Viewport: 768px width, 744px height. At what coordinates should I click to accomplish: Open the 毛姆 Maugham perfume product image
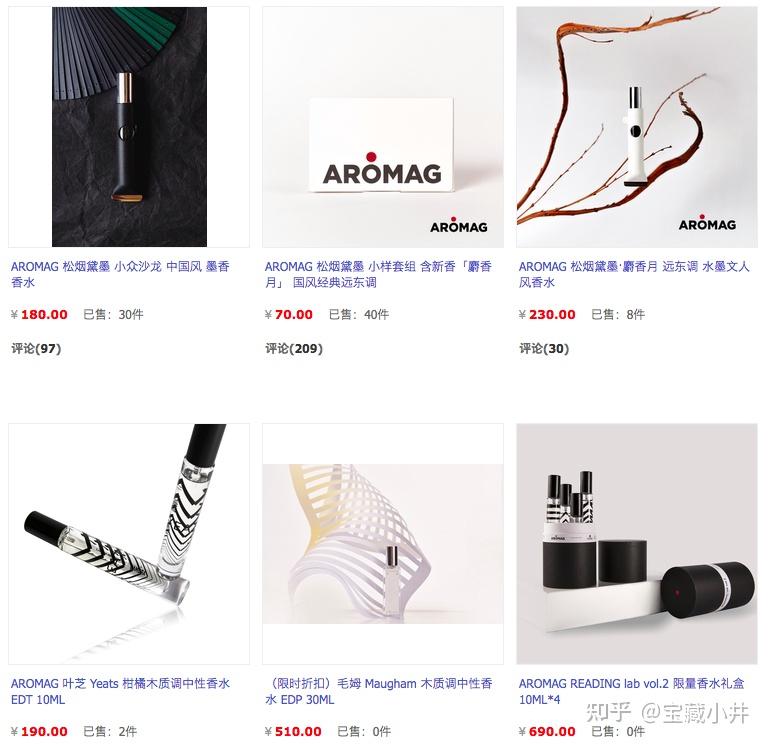point(383,544)
